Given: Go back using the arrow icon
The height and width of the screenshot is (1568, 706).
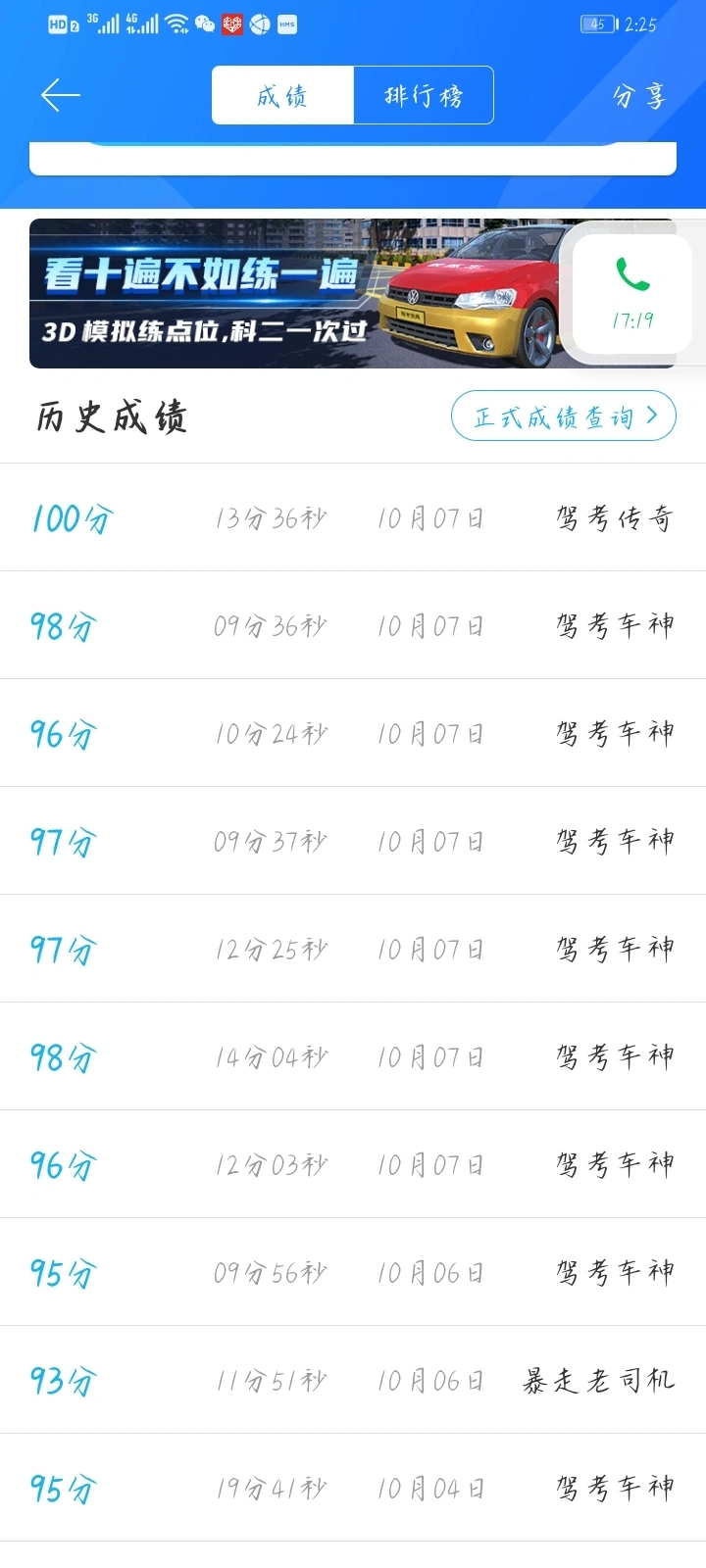Looking at the screenshot, I should (x=60, y=95).
